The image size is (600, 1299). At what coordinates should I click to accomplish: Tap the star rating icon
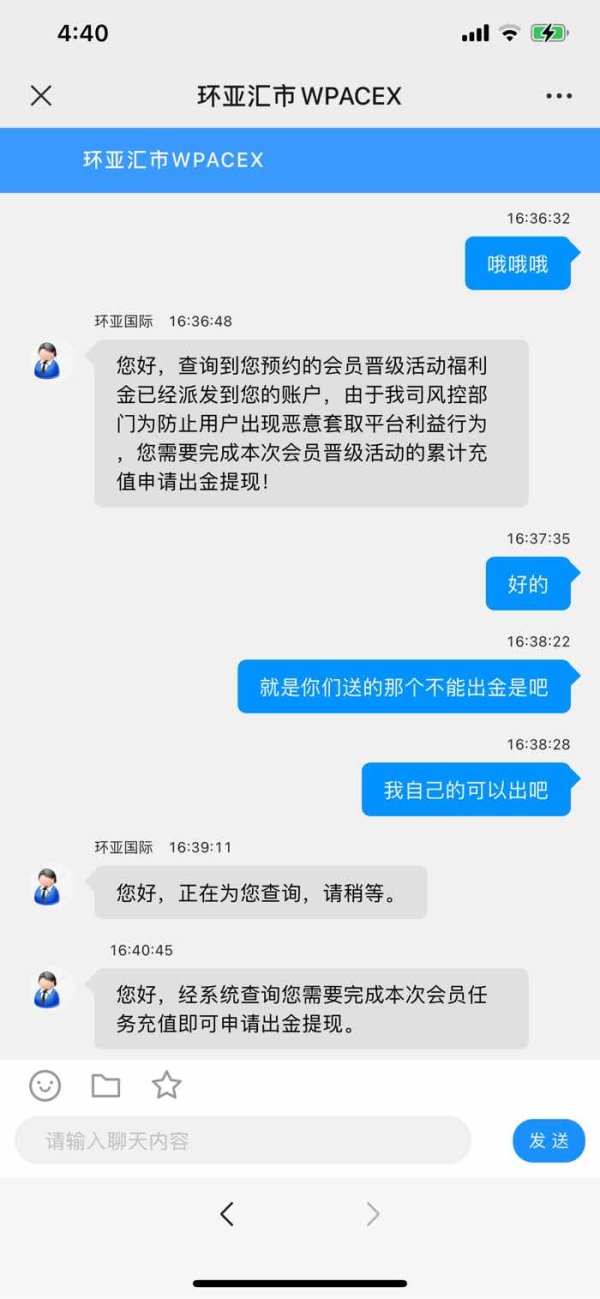(x=166, y=1085)
